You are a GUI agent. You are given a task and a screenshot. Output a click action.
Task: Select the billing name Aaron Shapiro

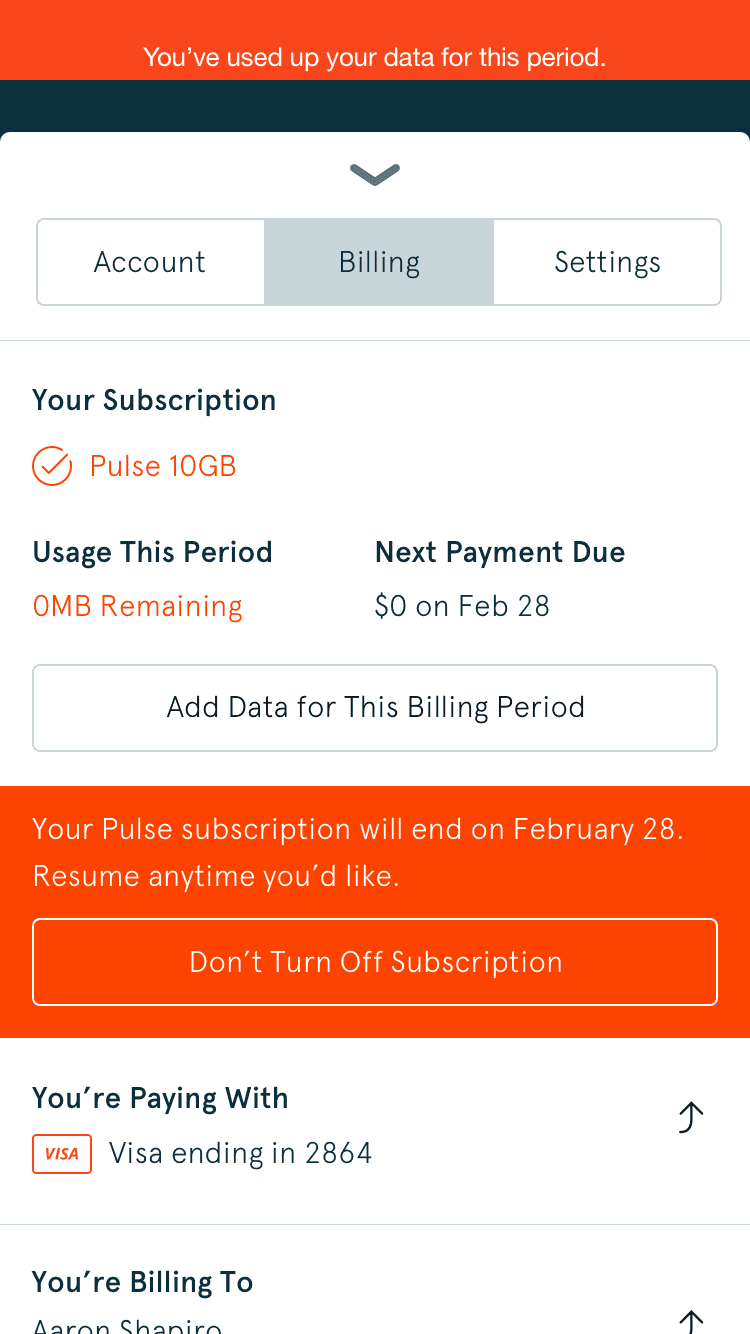tap(127, 1325)
